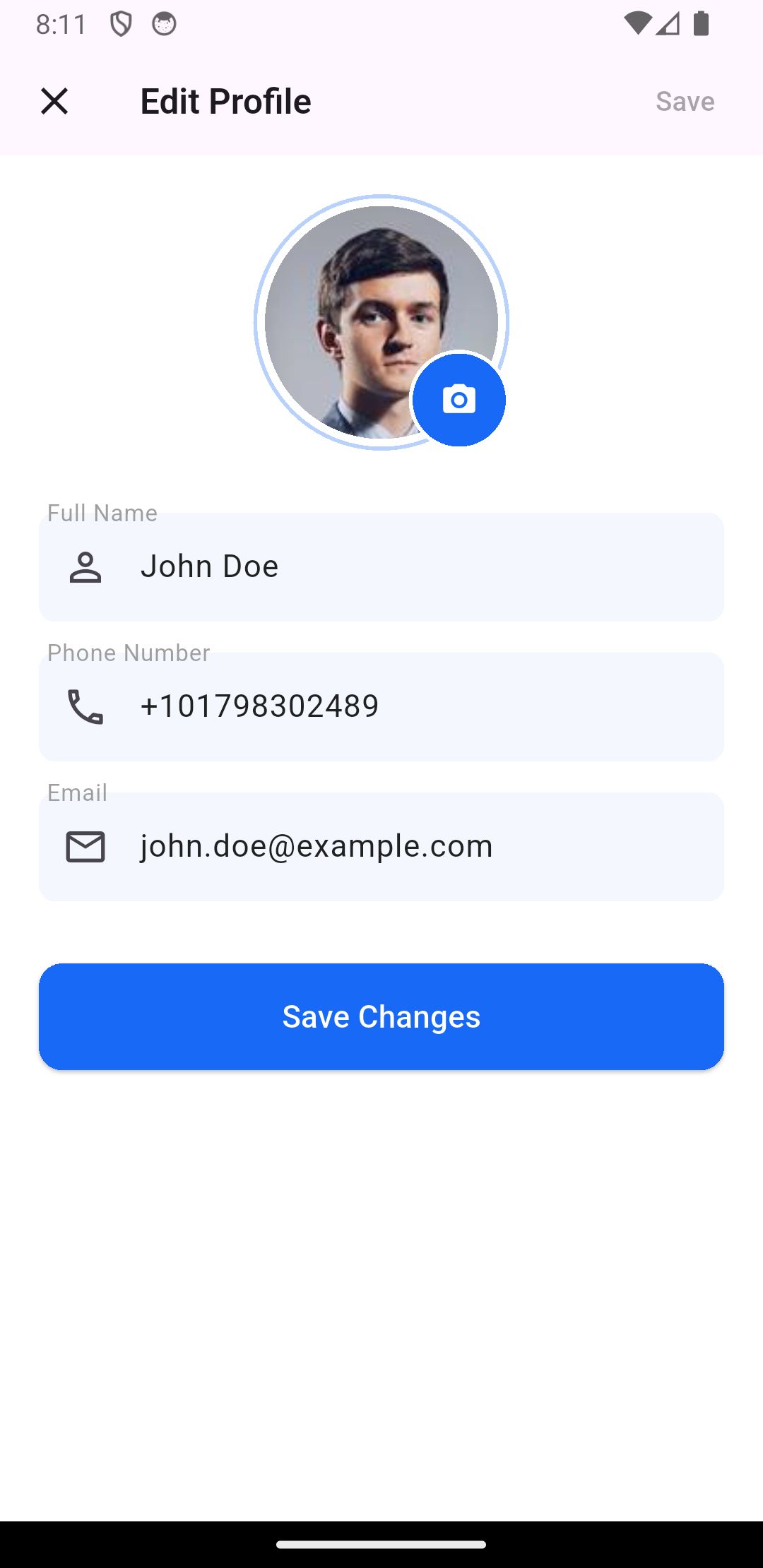Viewport: 763px width, 1568px height.
Task: Close the Edit Profile screen
Action: (54, 101)
